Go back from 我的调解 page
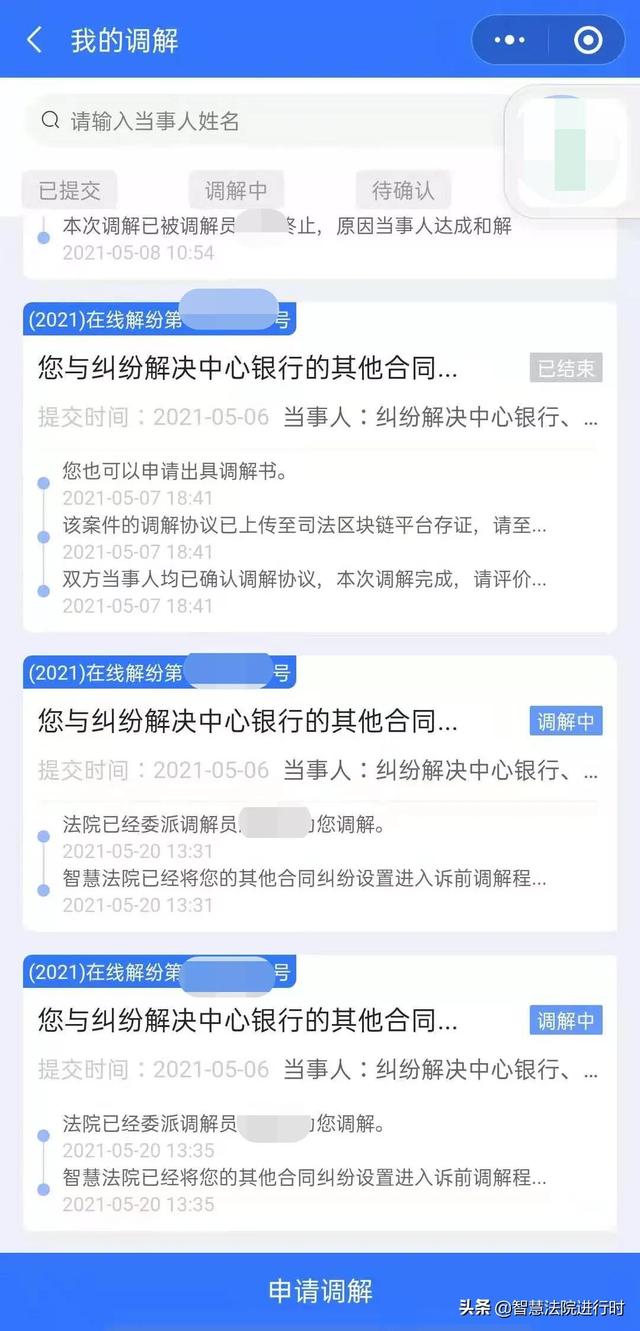This screenshot has width=640, height=1331. tap(35, 40)
